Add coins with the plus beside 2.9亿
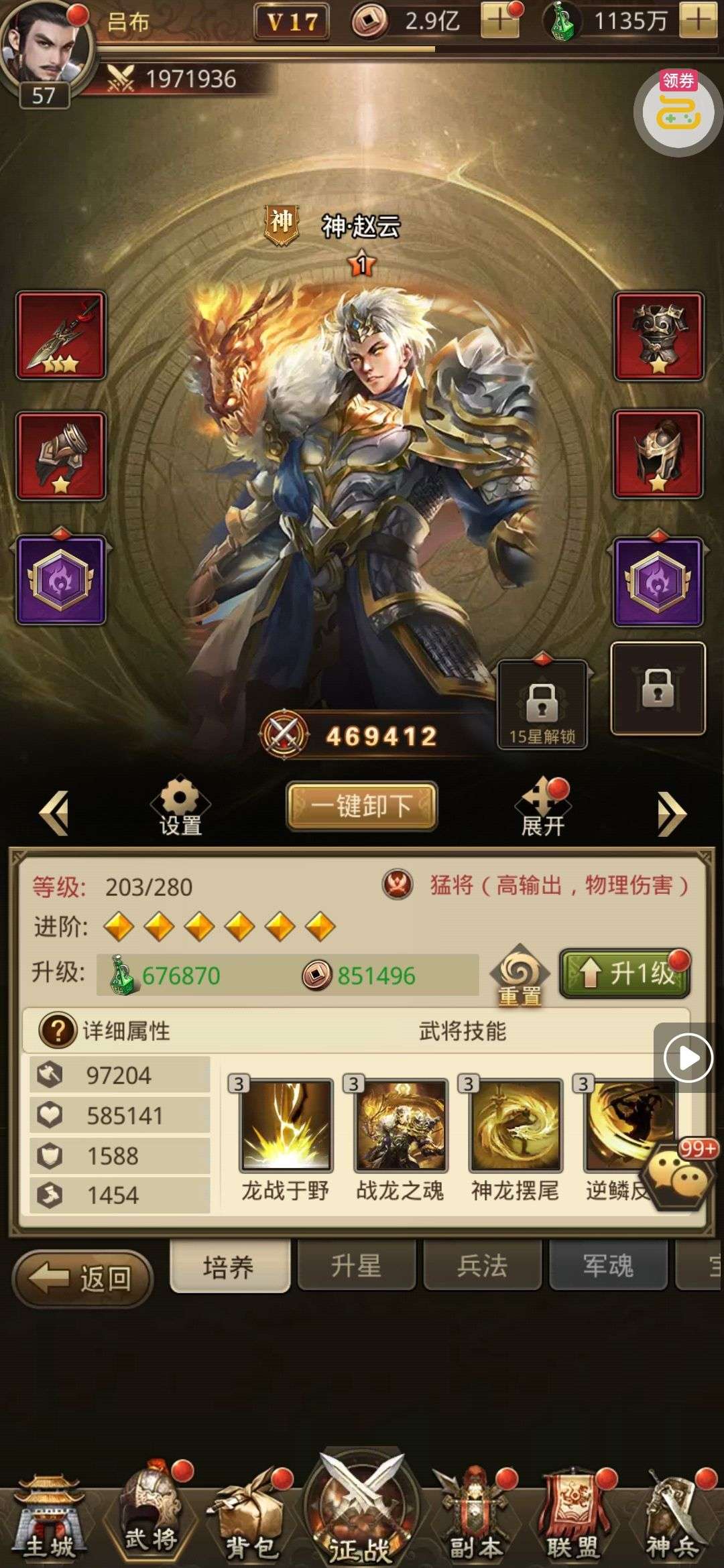Viewport: 724px width, 1568px height. [498, 21]
